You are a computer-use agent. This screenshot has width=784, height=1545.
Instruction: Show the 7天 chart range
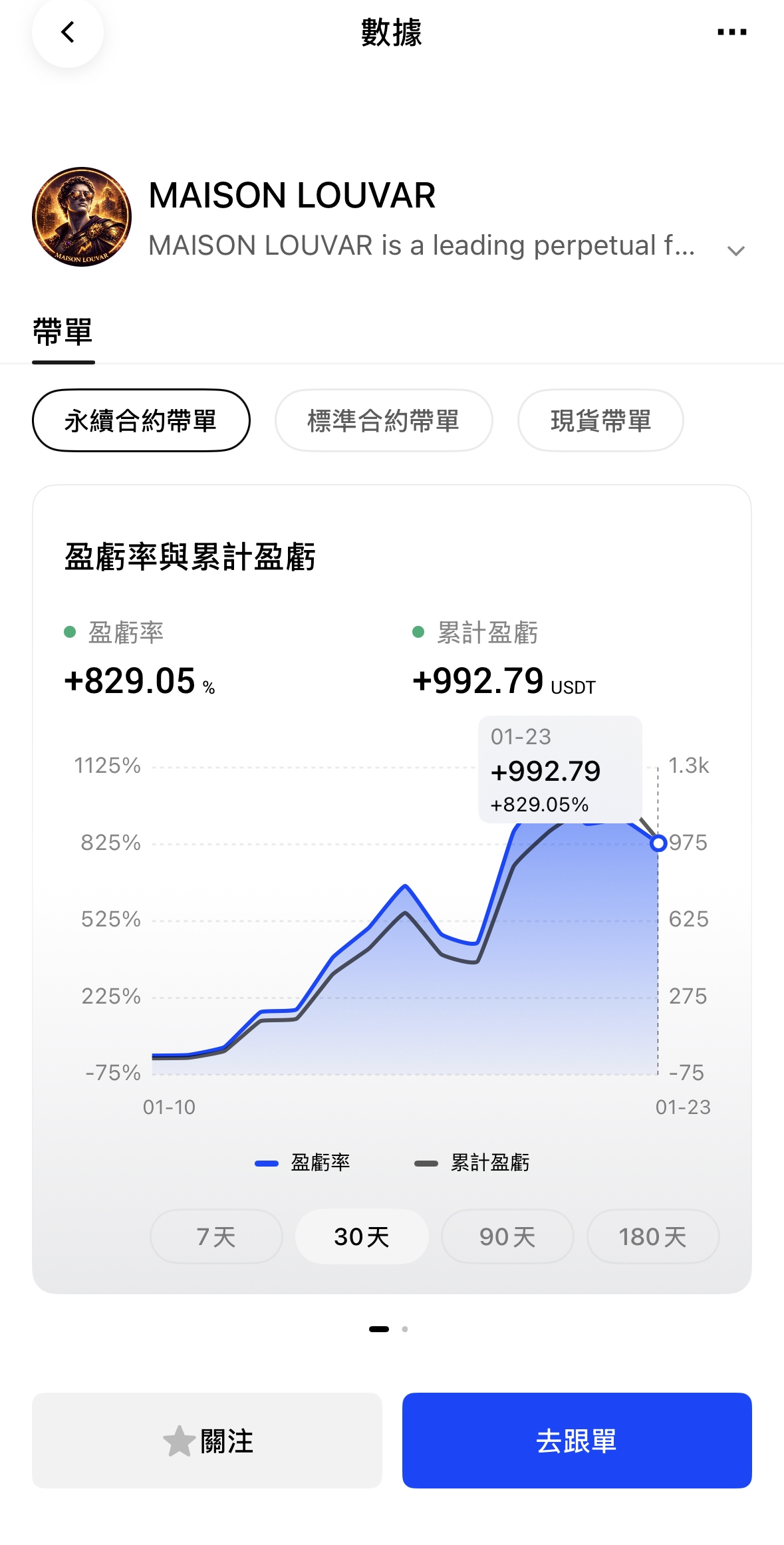[x=216, y=1236]
